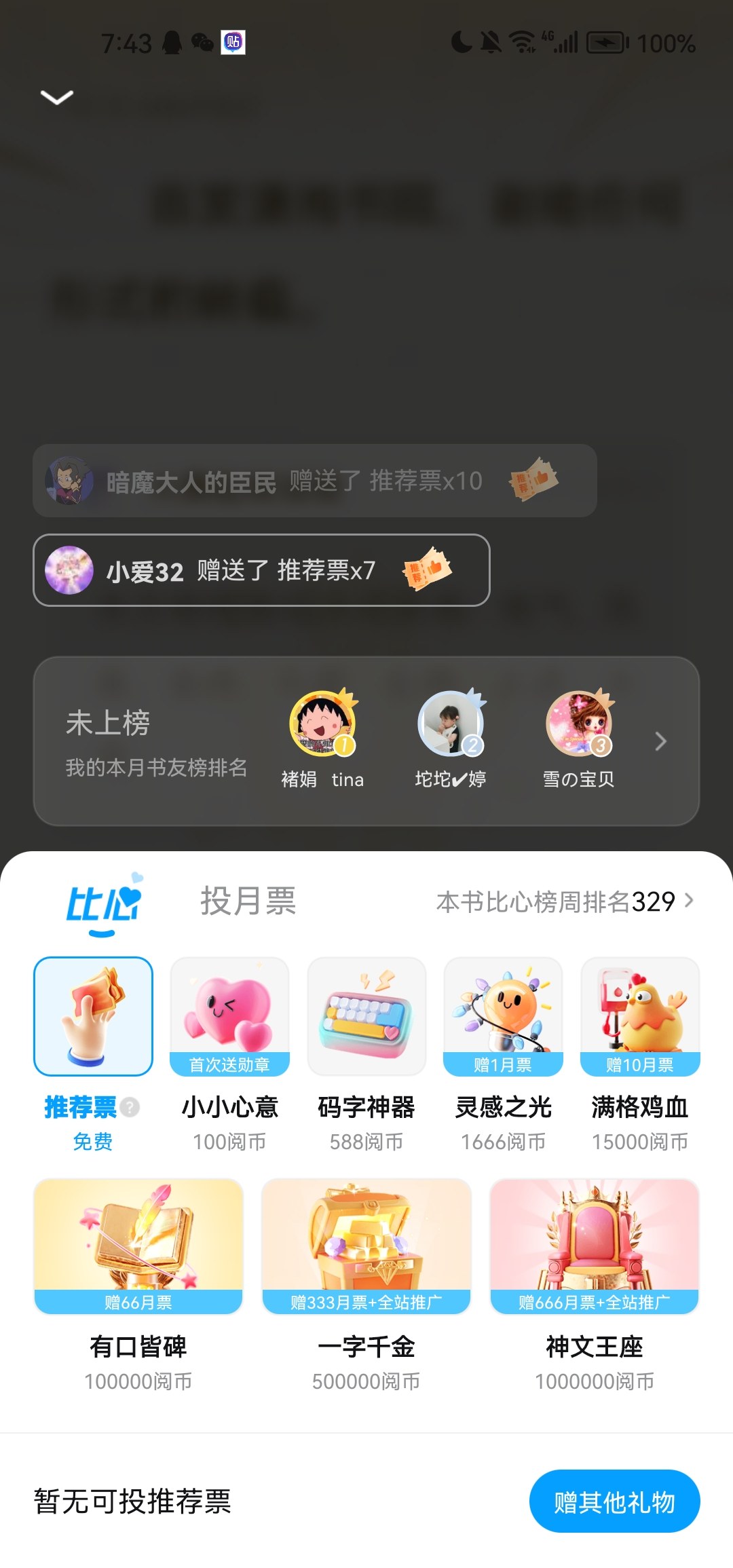
Task: Pick the 码字神器 gift
Action: click(x=366, y=1017)
